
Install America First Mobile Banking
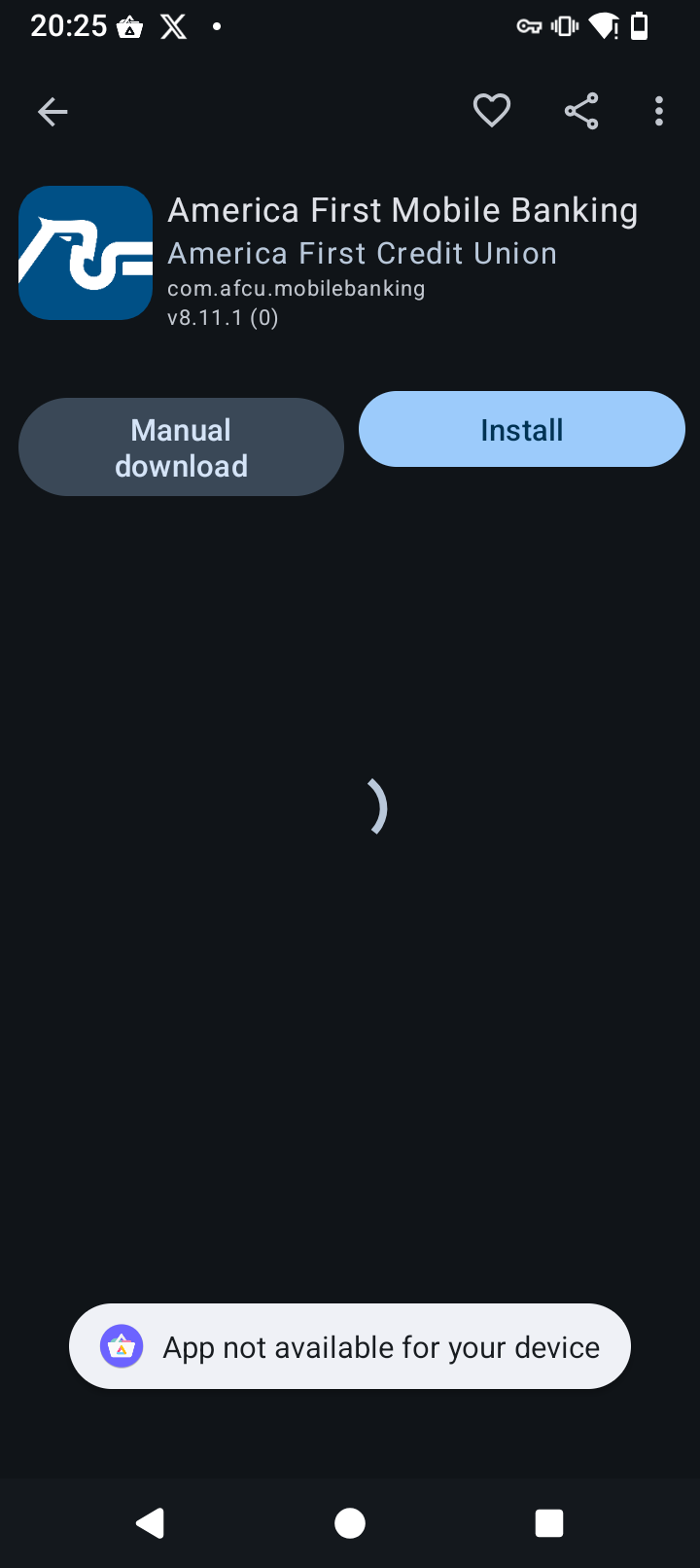click(522, 430)
